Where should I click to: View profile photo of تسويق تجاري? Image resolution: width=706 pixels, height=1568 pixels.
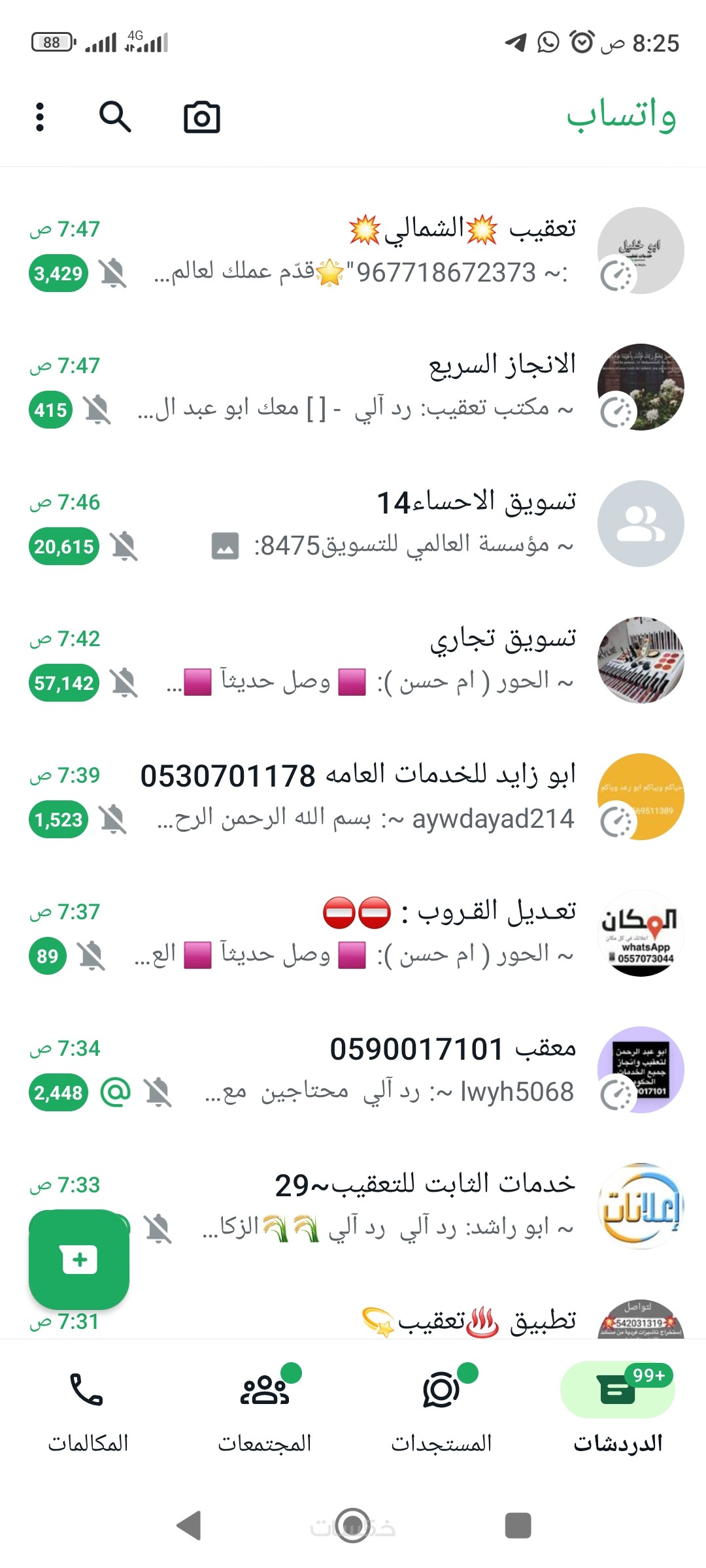click(x=641, y=661)
